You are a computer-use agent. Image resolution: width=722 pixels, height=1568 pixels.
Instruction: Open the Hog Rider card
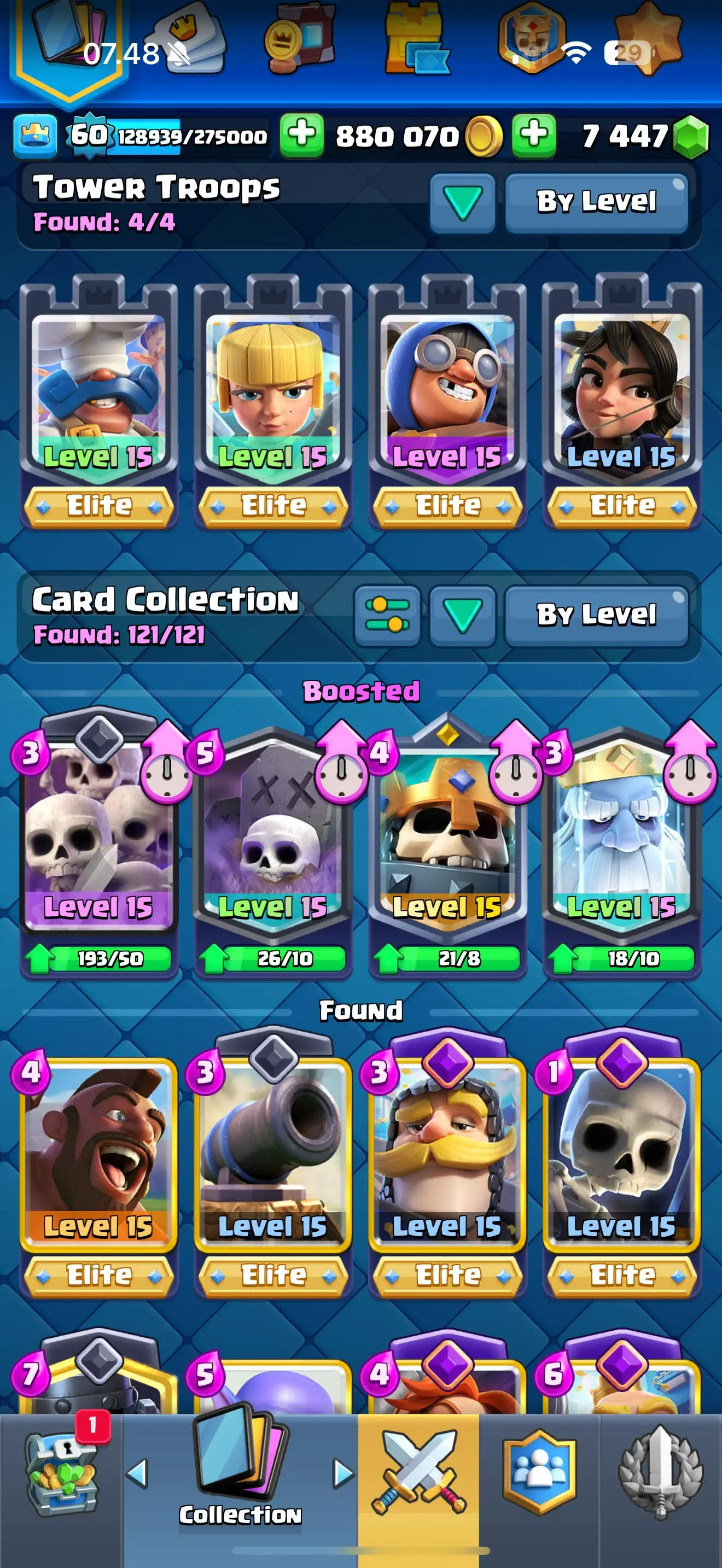(98, 1156)
